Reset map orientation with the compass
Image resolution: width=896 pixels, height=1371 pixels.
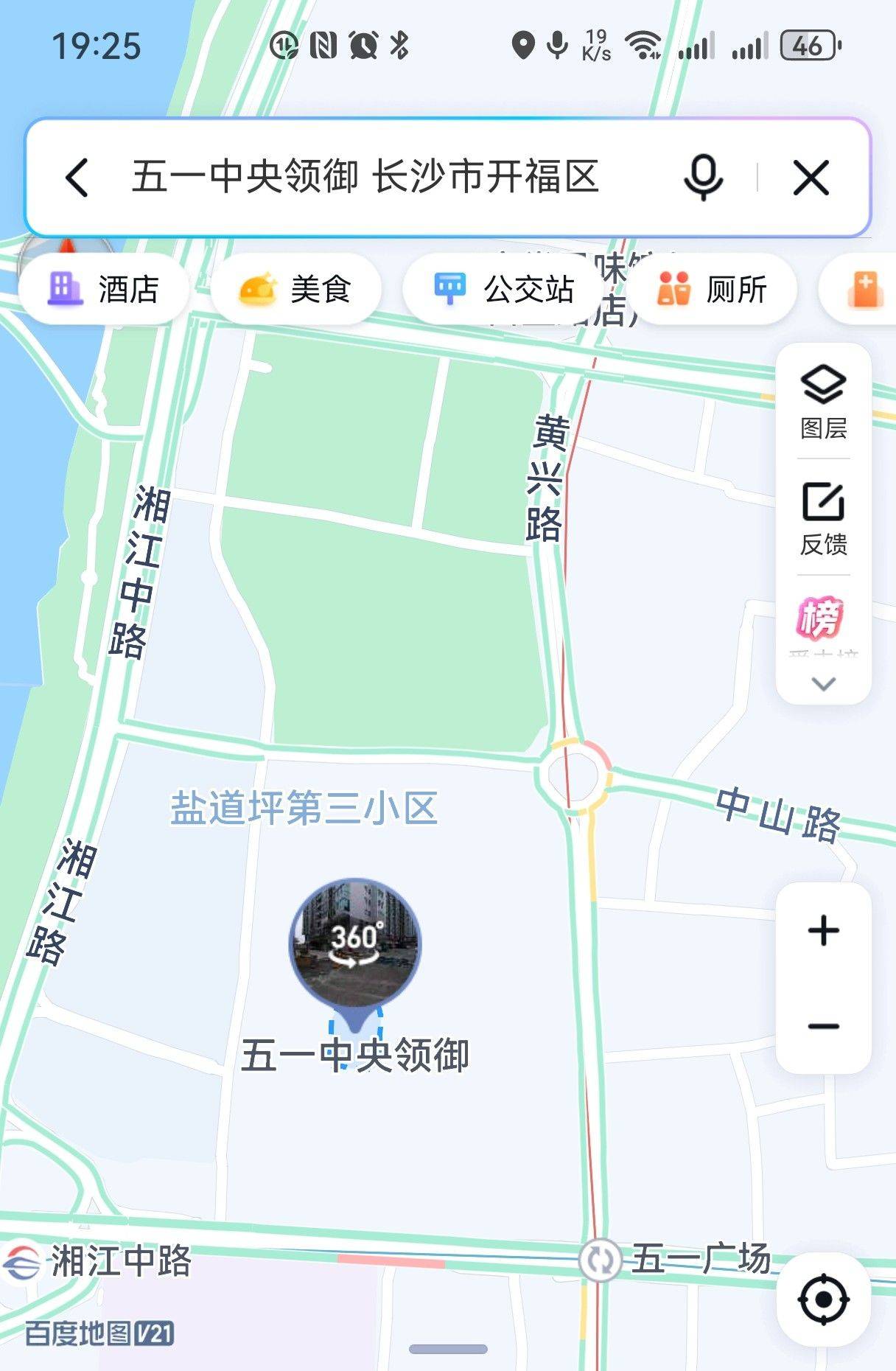[x=66, y=249]
